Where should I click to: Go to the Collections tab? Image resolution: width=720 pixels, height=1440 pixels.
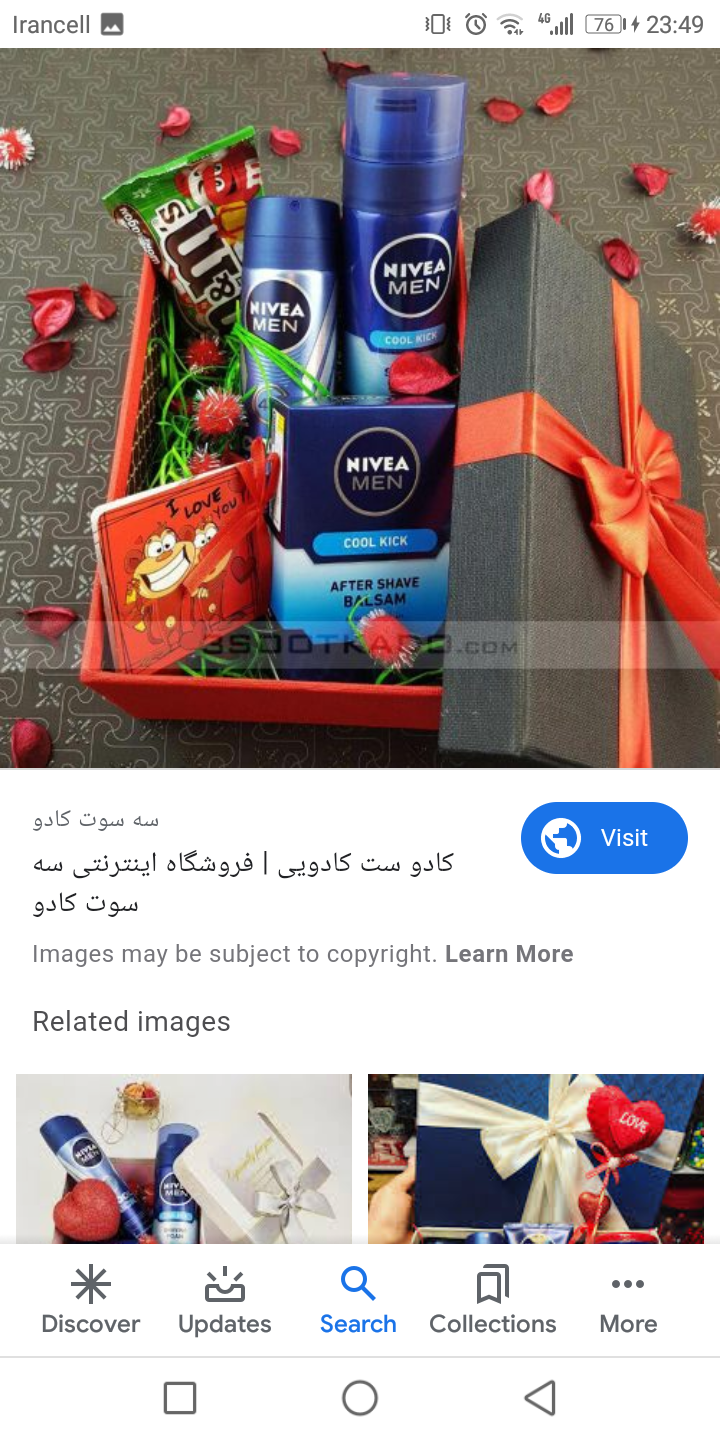492,1300
